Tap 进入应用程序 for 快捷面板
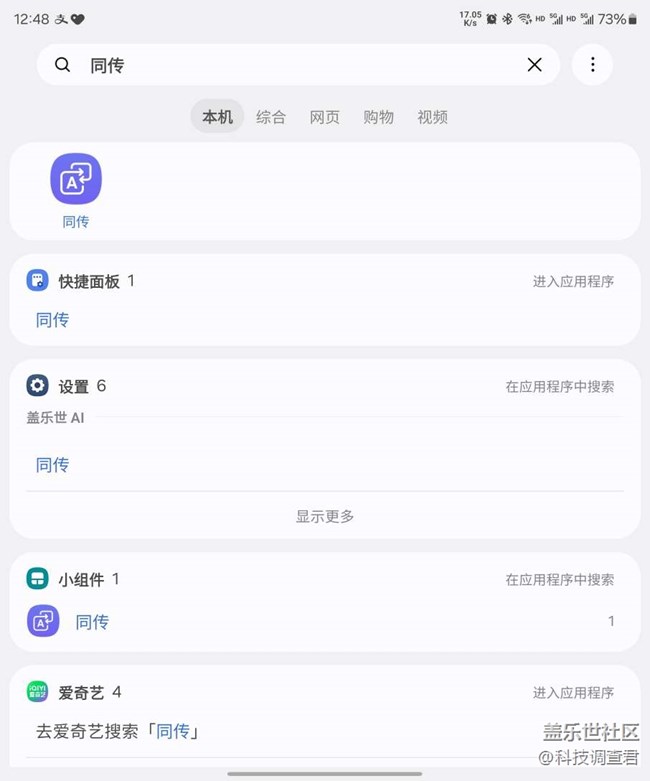Screen dimensions: 650x781 tap(573, 282)
